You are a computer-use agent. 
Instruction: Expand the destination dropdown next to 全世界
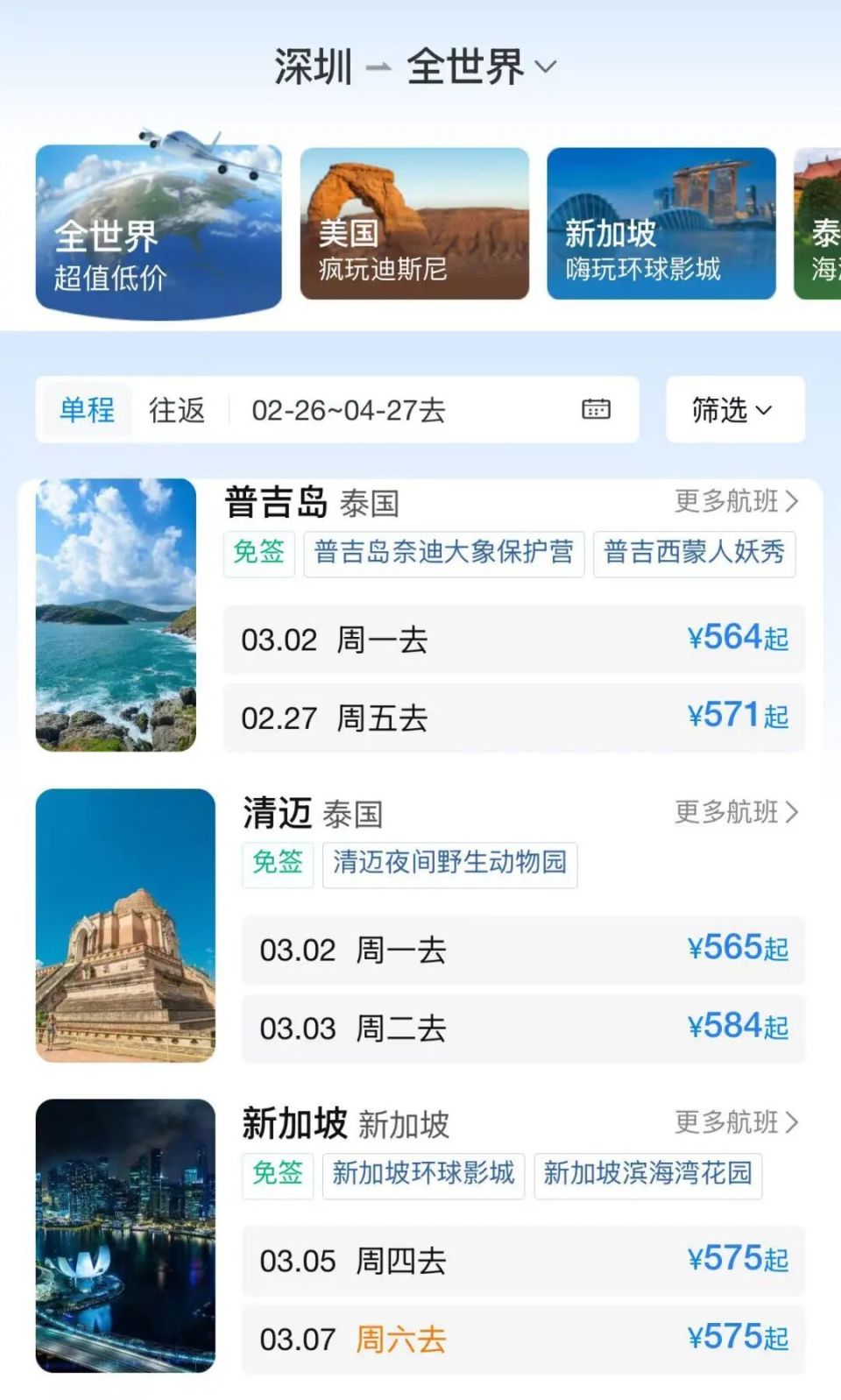(x=545, y=69)
